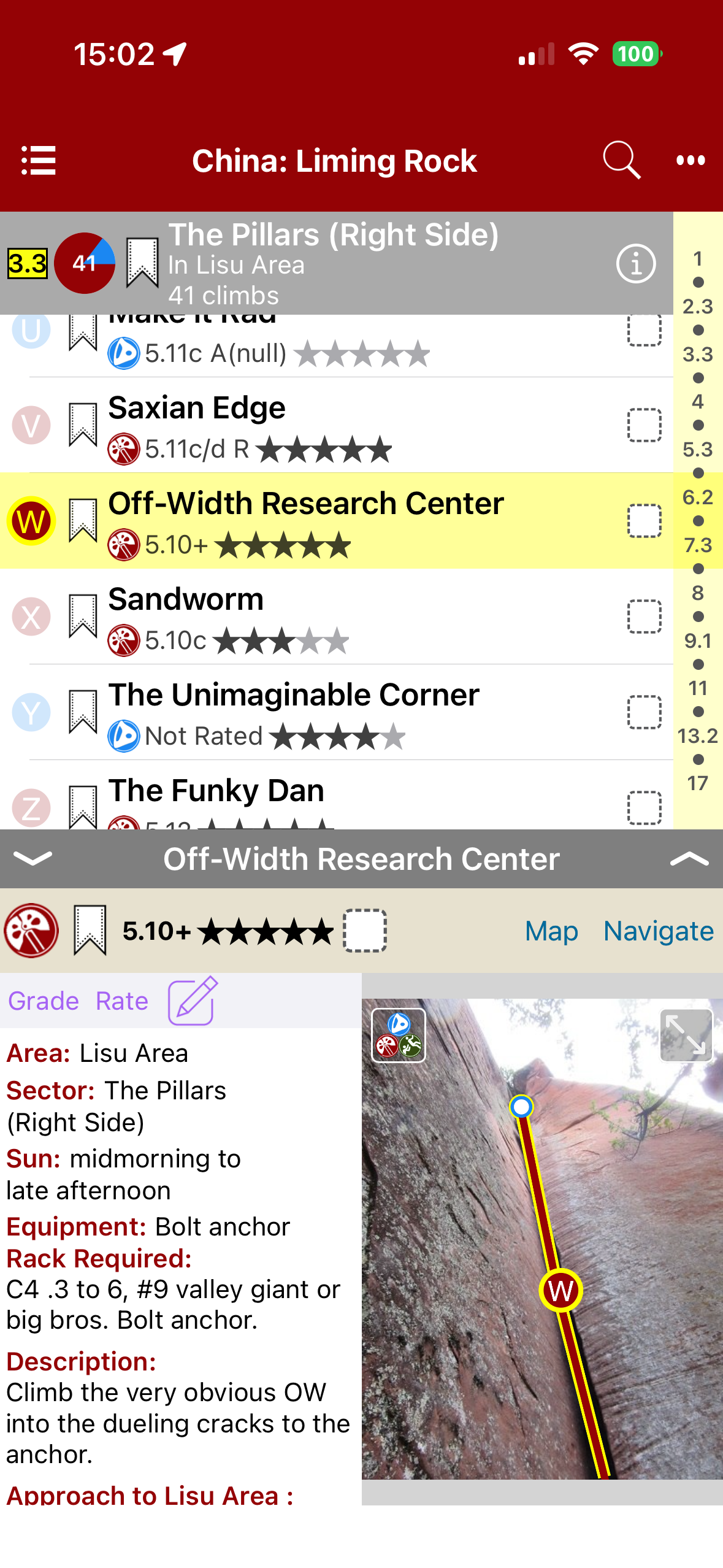The height and width of the screenshot is (1568, 723).
Task: Expand the detail panel with up chevron
Action: 689,858
